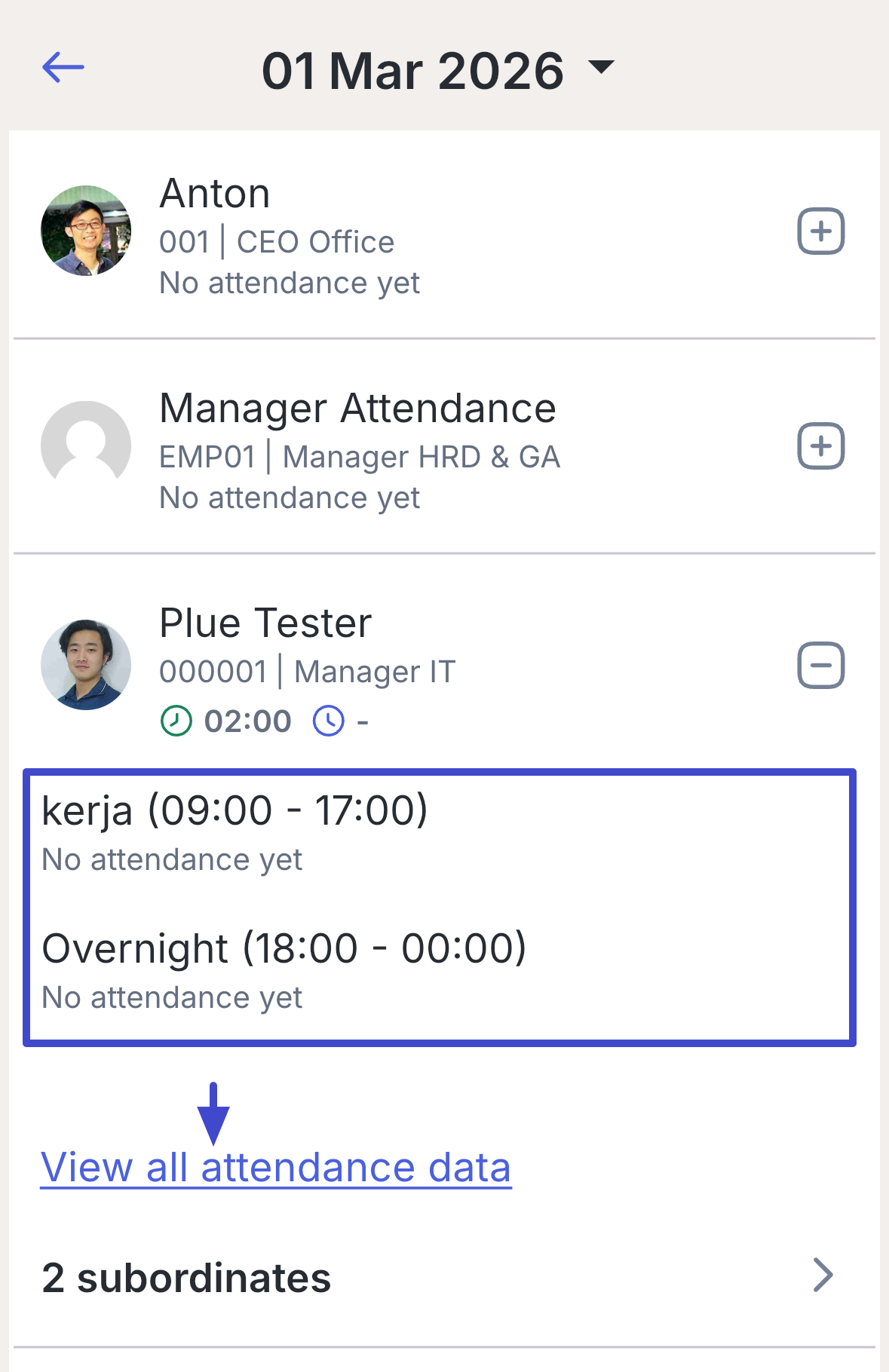Open View all attendance data link
Viewport: 889px width, 1372px height.
coord(276,1168)
